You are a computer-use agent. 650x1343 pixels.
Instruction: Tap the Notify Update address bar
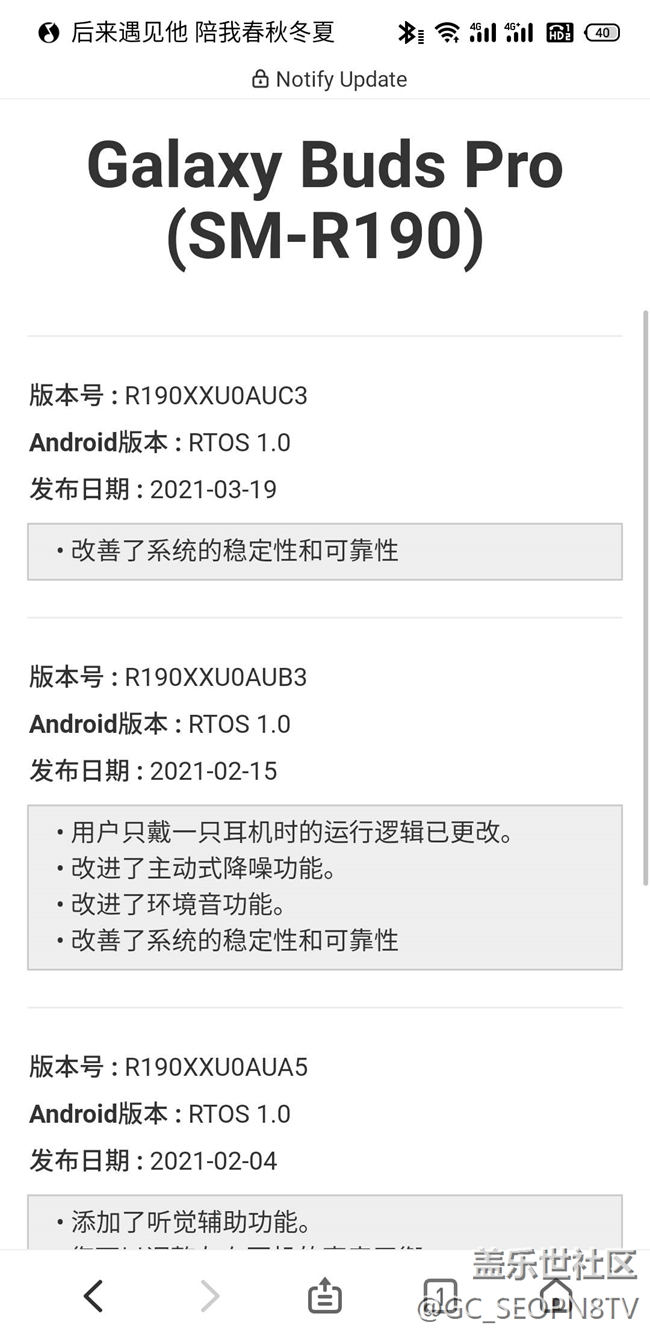pos(329,79)
